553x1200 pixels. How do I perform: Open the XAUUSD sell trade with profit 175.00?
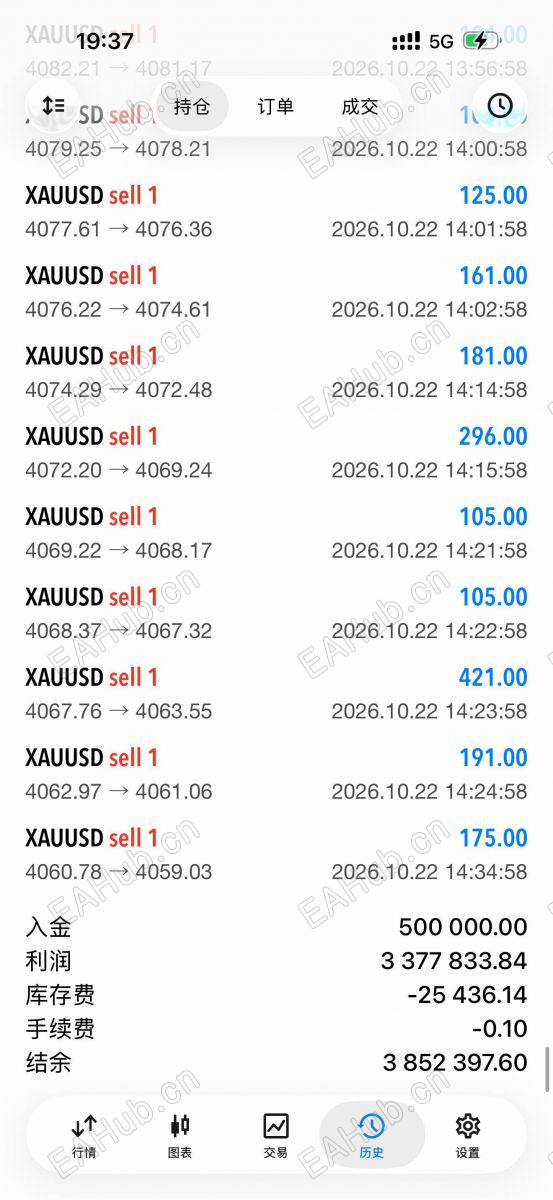click(276, 854)
